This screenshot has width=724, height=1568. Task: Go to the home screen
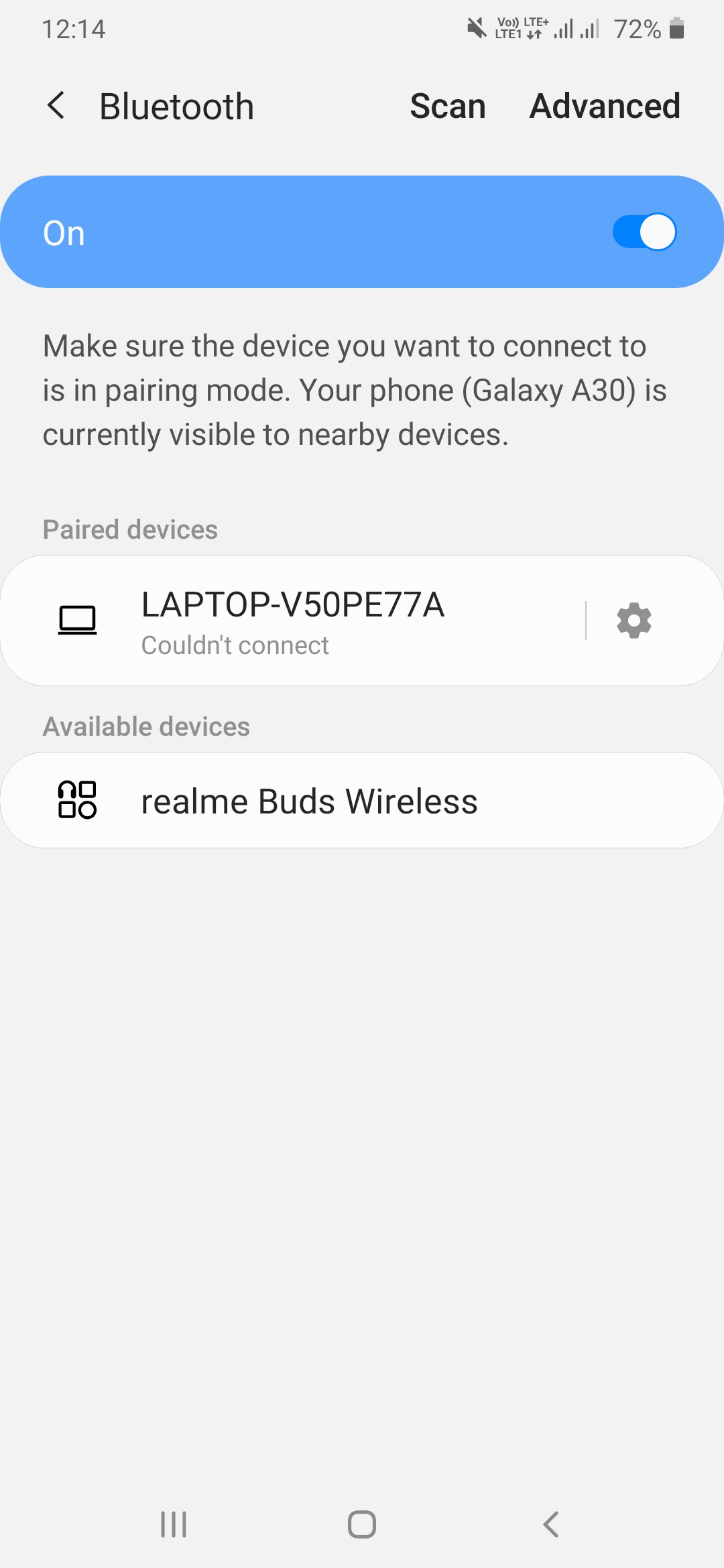(362, 1524)
